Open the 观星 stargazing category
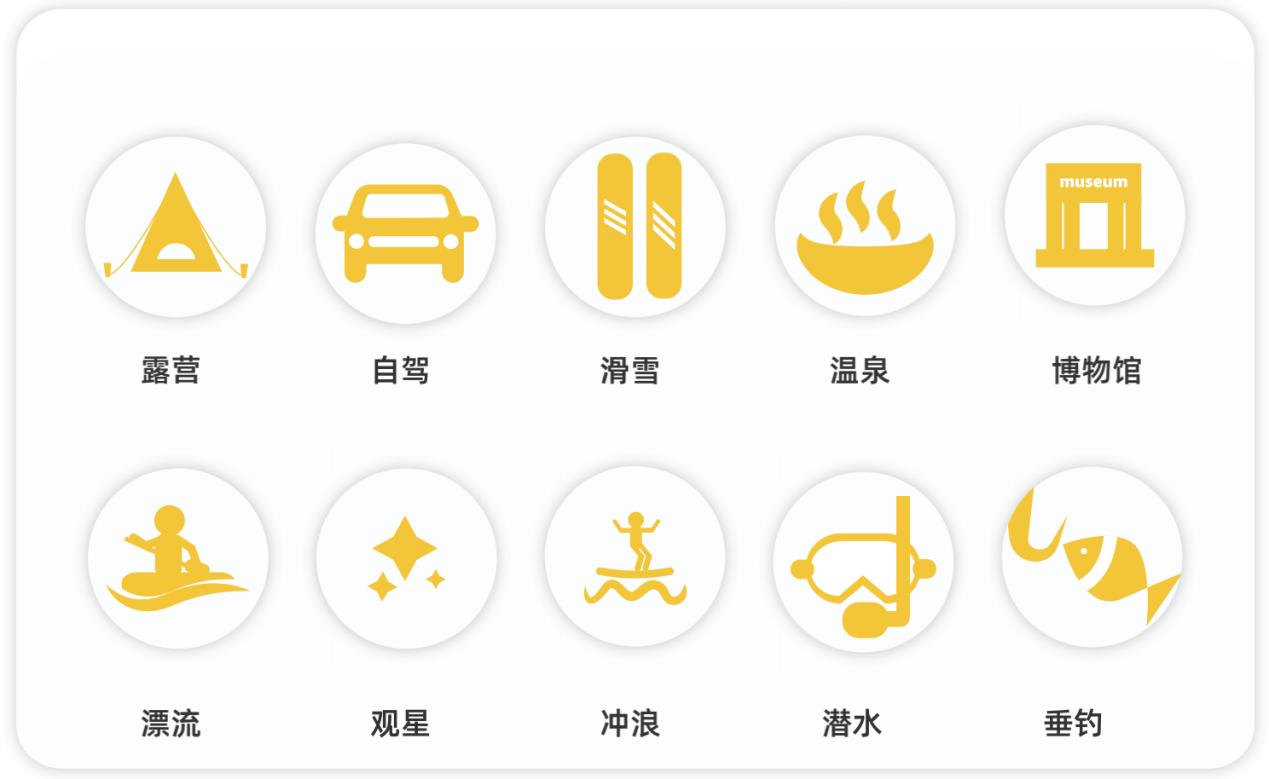 (406, 558)
